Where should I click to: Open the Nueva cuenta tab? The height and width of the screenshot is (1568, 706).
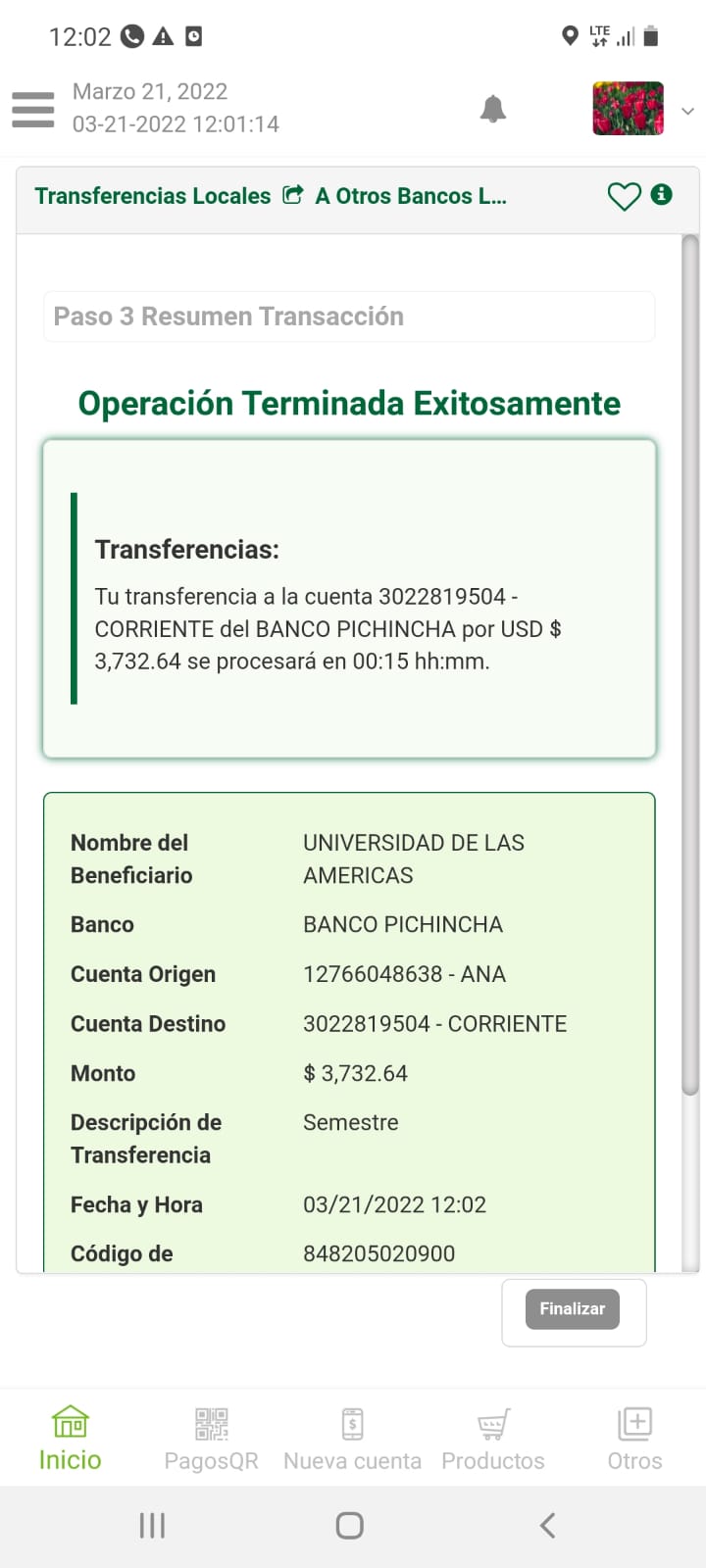[x=352, y=1439]
